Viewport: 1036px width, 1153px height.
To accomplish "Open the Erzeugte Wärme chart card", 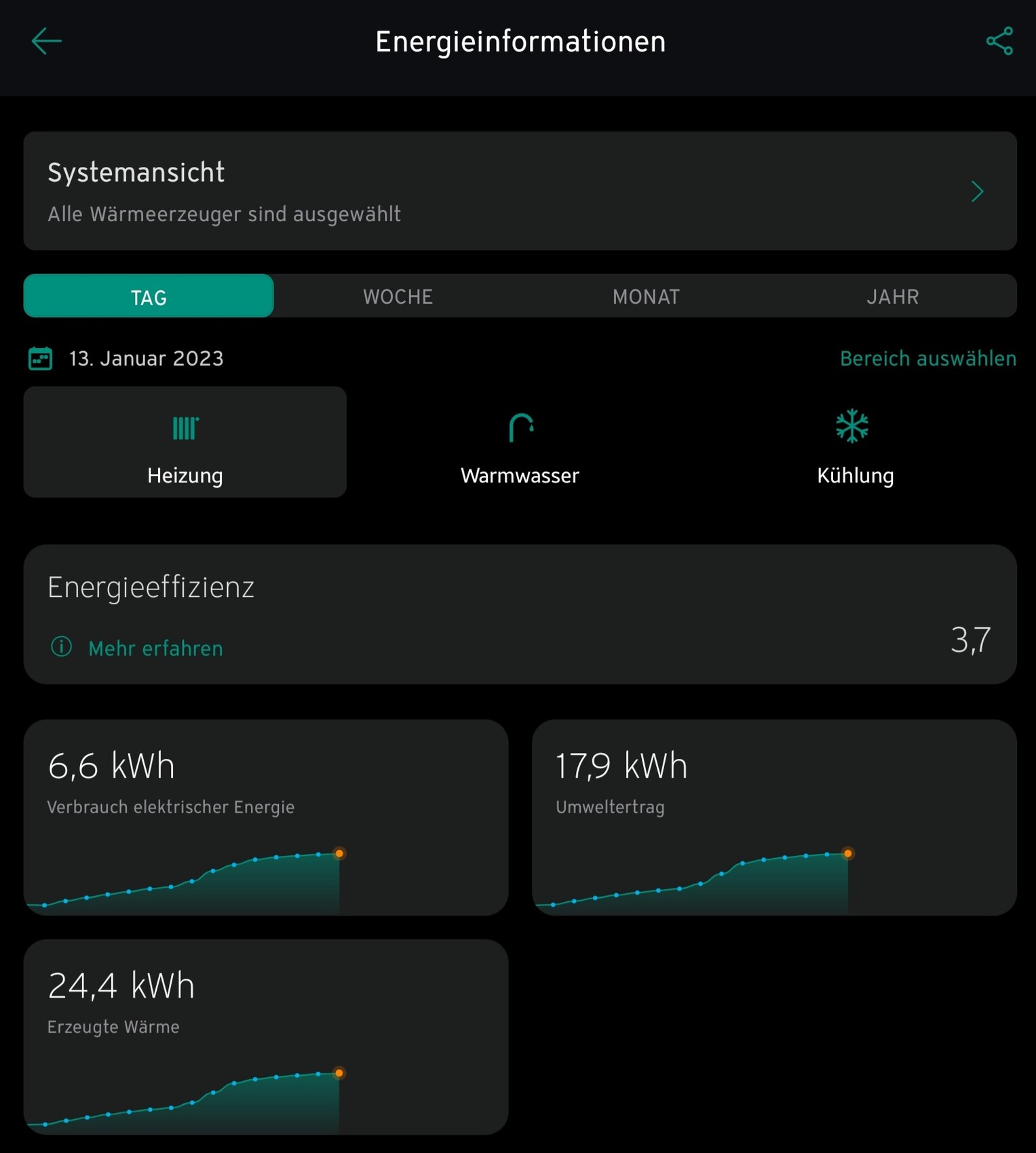I will pyautogui.click(x=266, y=1037).
